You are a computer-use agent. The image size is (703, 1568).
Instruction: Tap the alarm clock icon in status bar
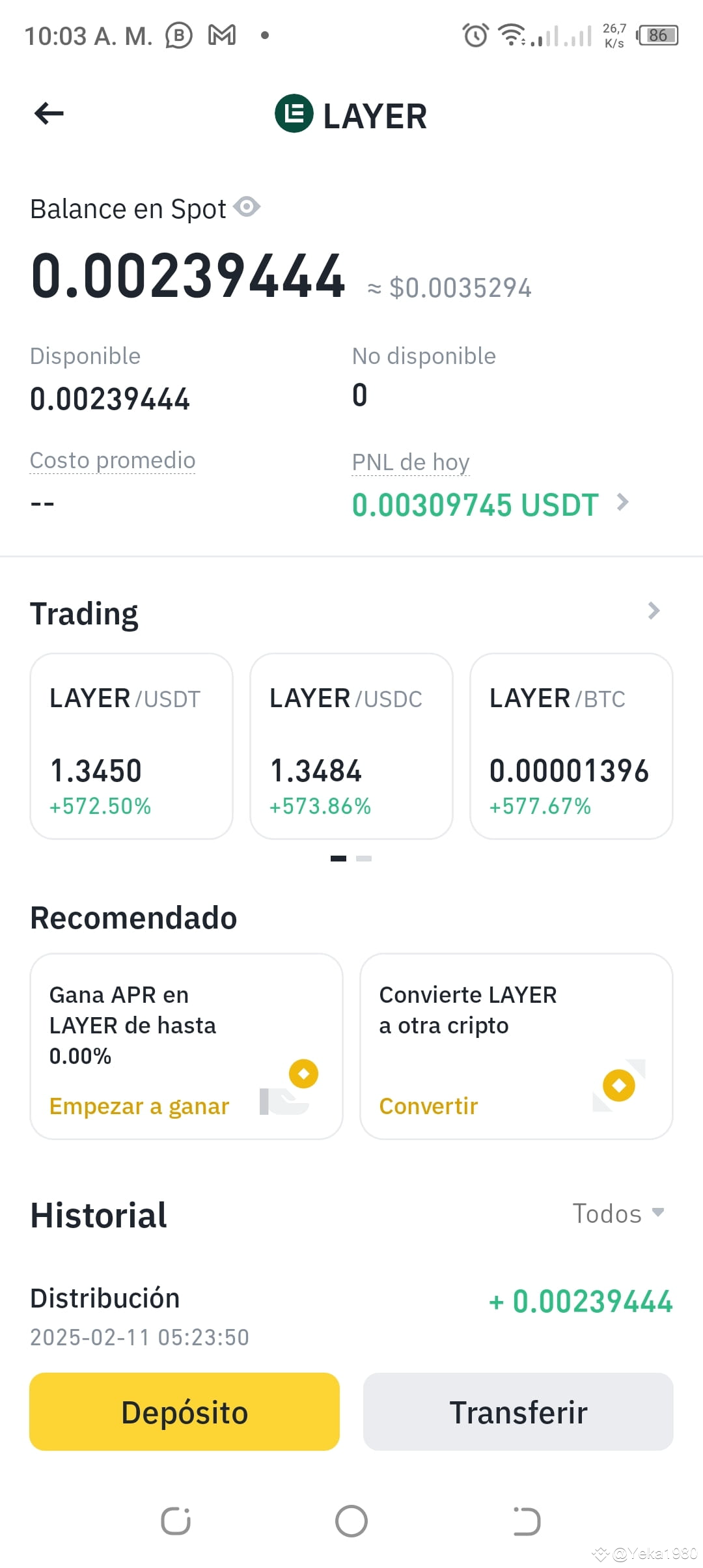click(x=475, y=36)
